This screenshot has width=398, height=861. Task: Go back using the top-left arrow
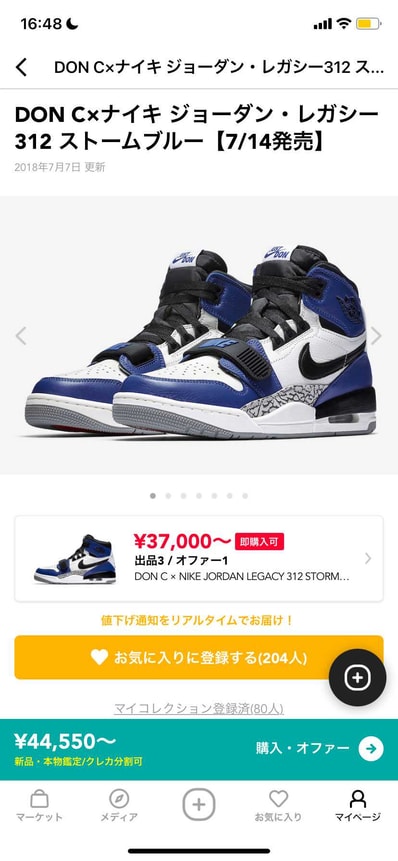point(21,68)
